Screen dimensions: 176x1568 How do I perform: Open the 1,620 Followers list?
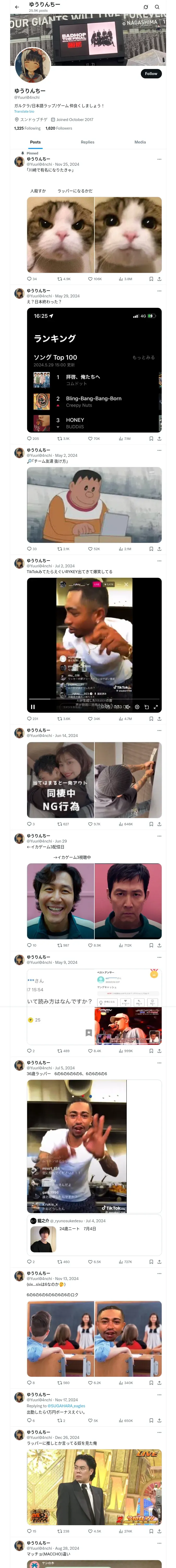[59, 128]
